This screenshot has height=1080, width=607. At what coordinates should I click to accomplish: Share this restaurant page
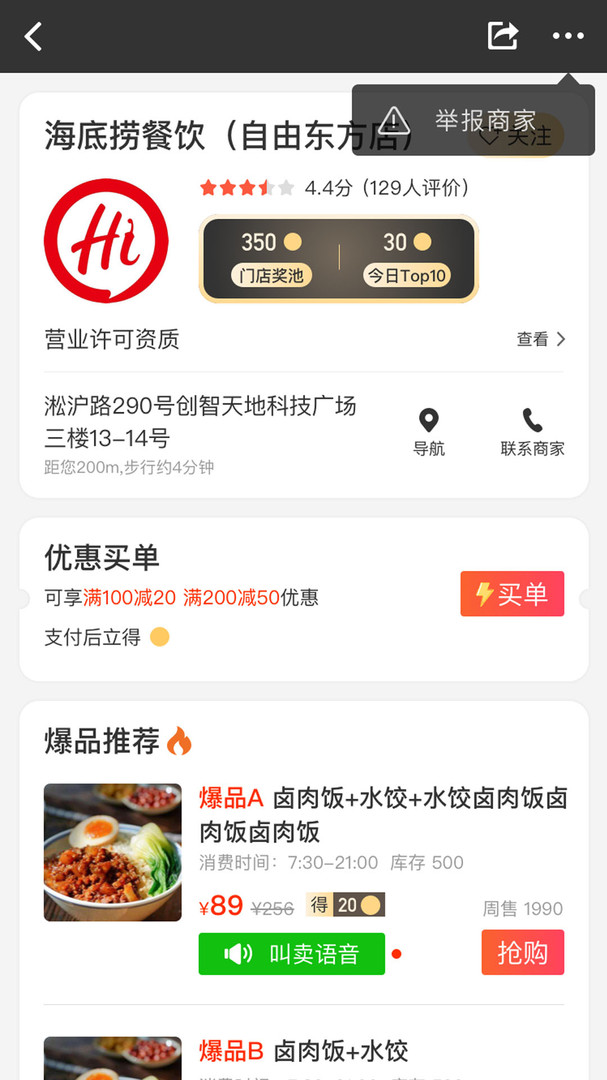[502, 36]
